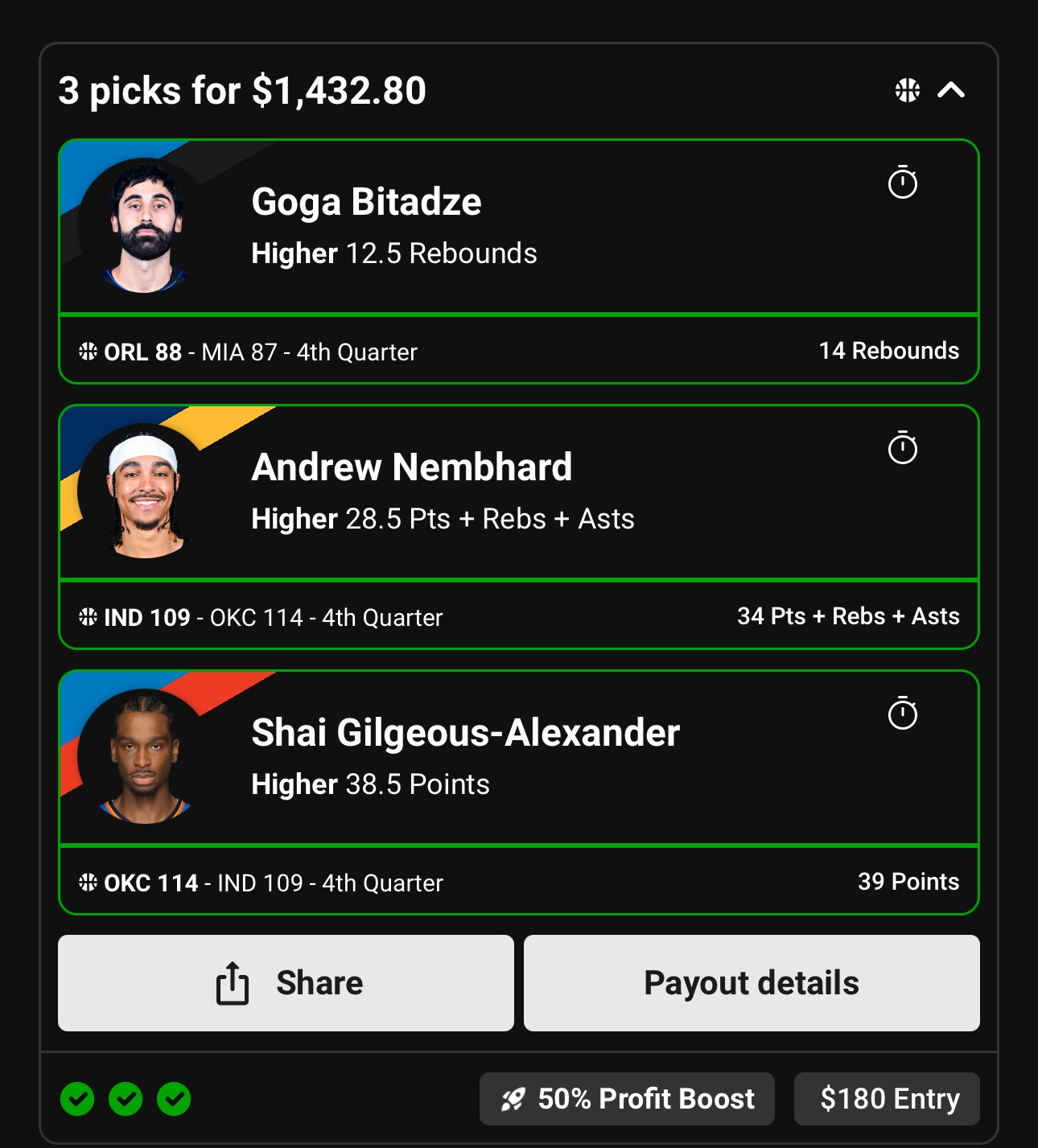
Task: Tap the 50% Profit Boost chip
Action: pyautogui.click(x=627, y=1099)
